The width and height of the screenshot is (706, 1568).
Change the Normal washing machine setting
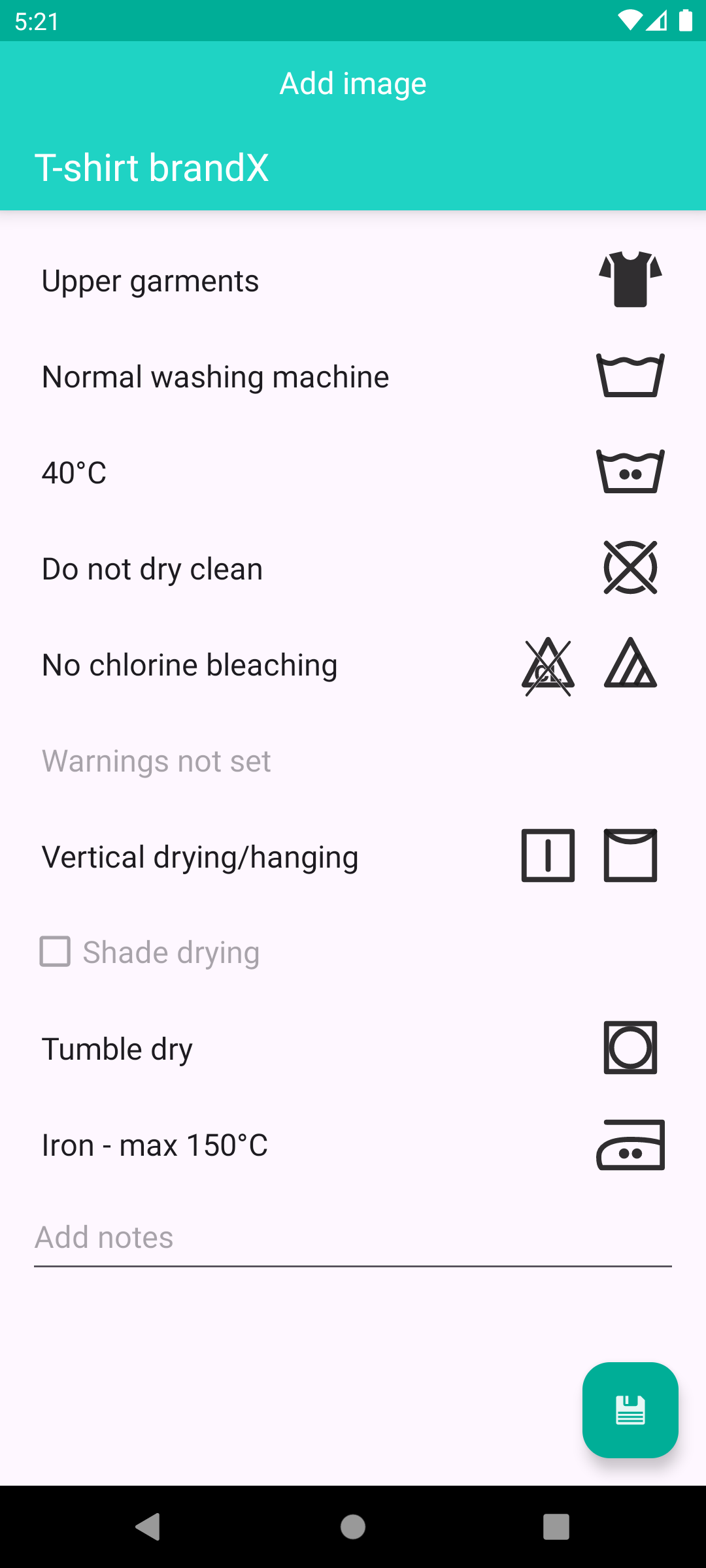click(353, 377)
